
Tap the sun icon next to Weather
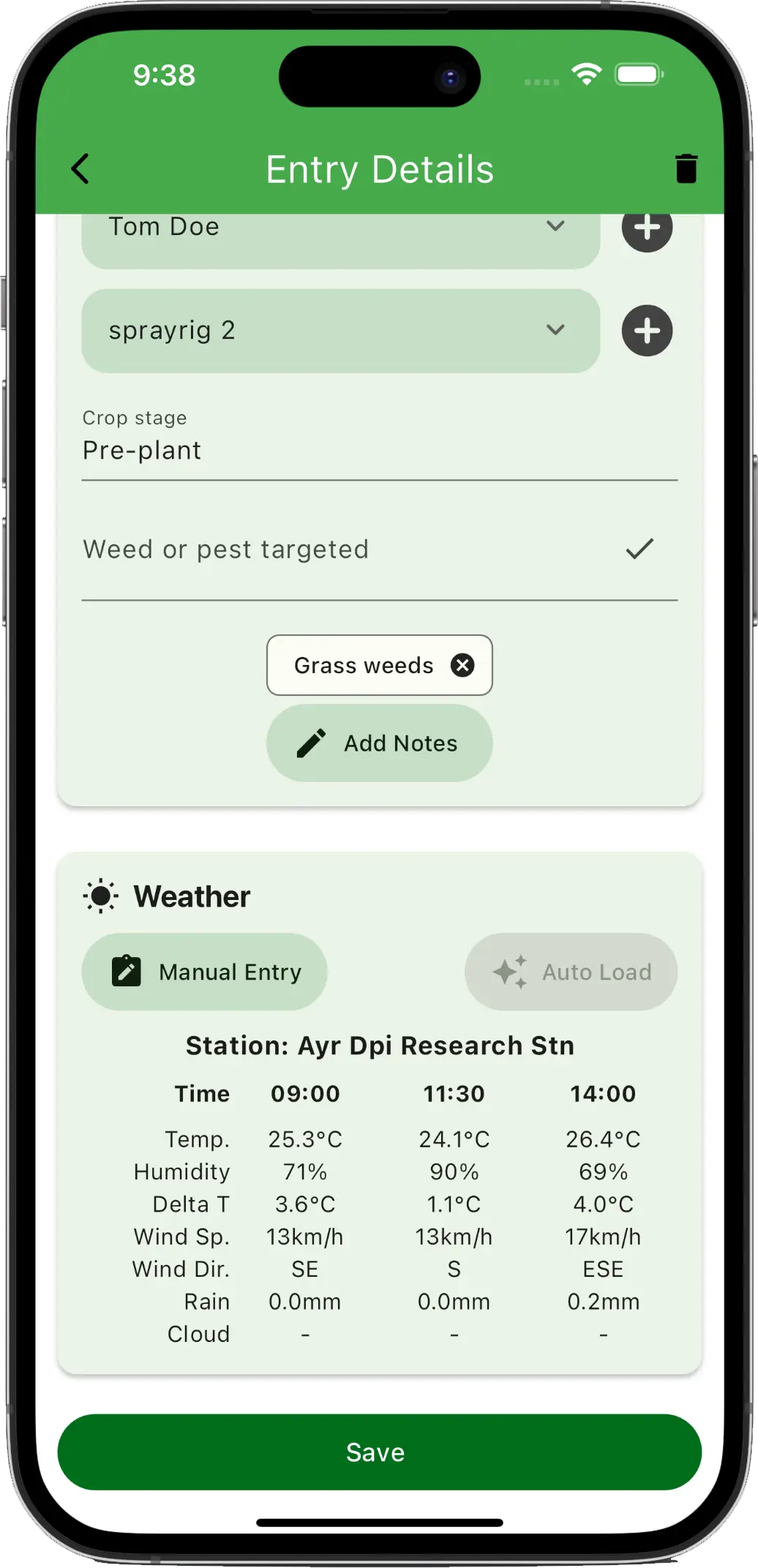pos(100,895)
